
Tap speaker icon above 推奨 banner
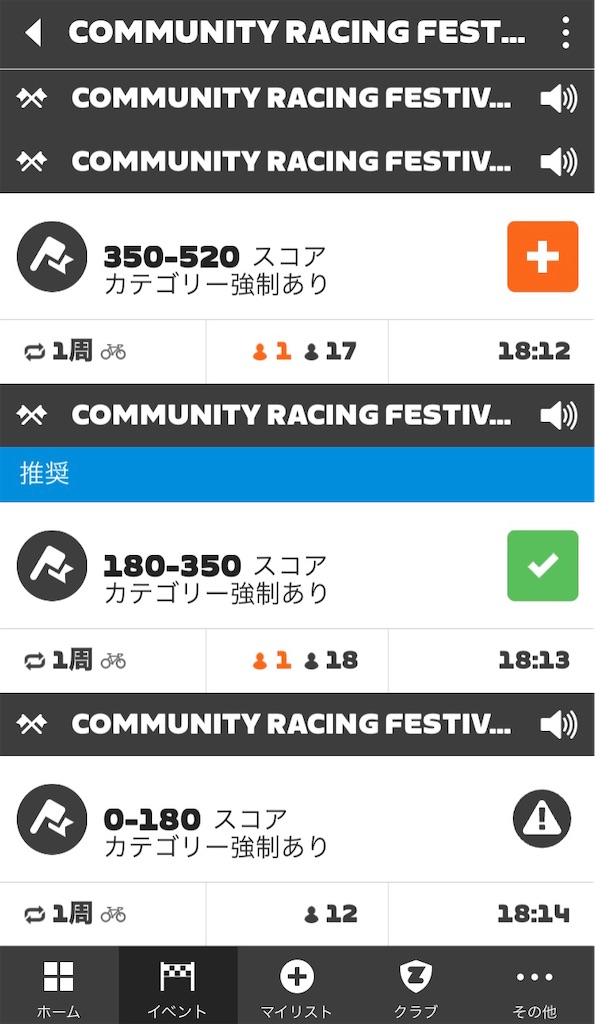[x=559, y=415]
